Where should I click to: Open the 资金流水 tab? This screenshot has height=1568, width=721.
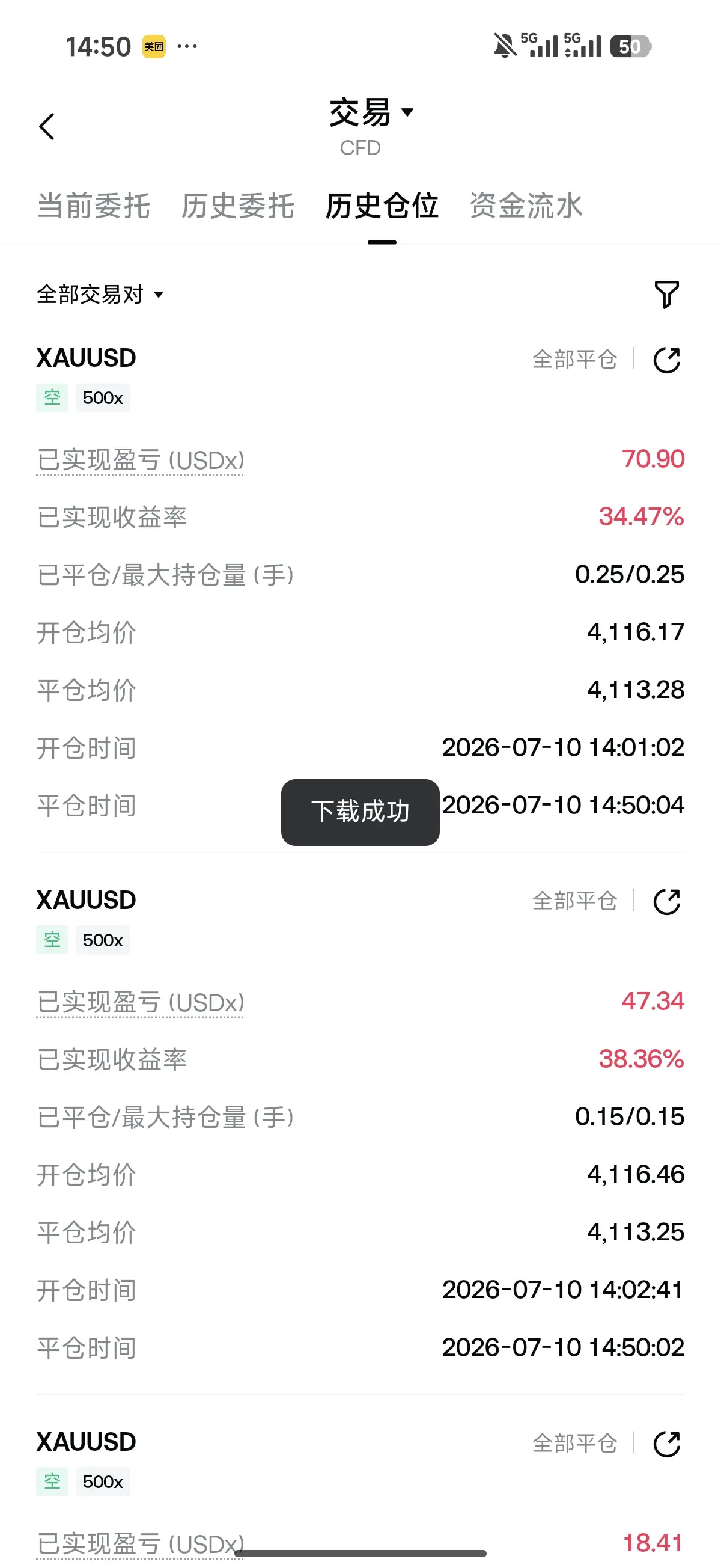526,206
